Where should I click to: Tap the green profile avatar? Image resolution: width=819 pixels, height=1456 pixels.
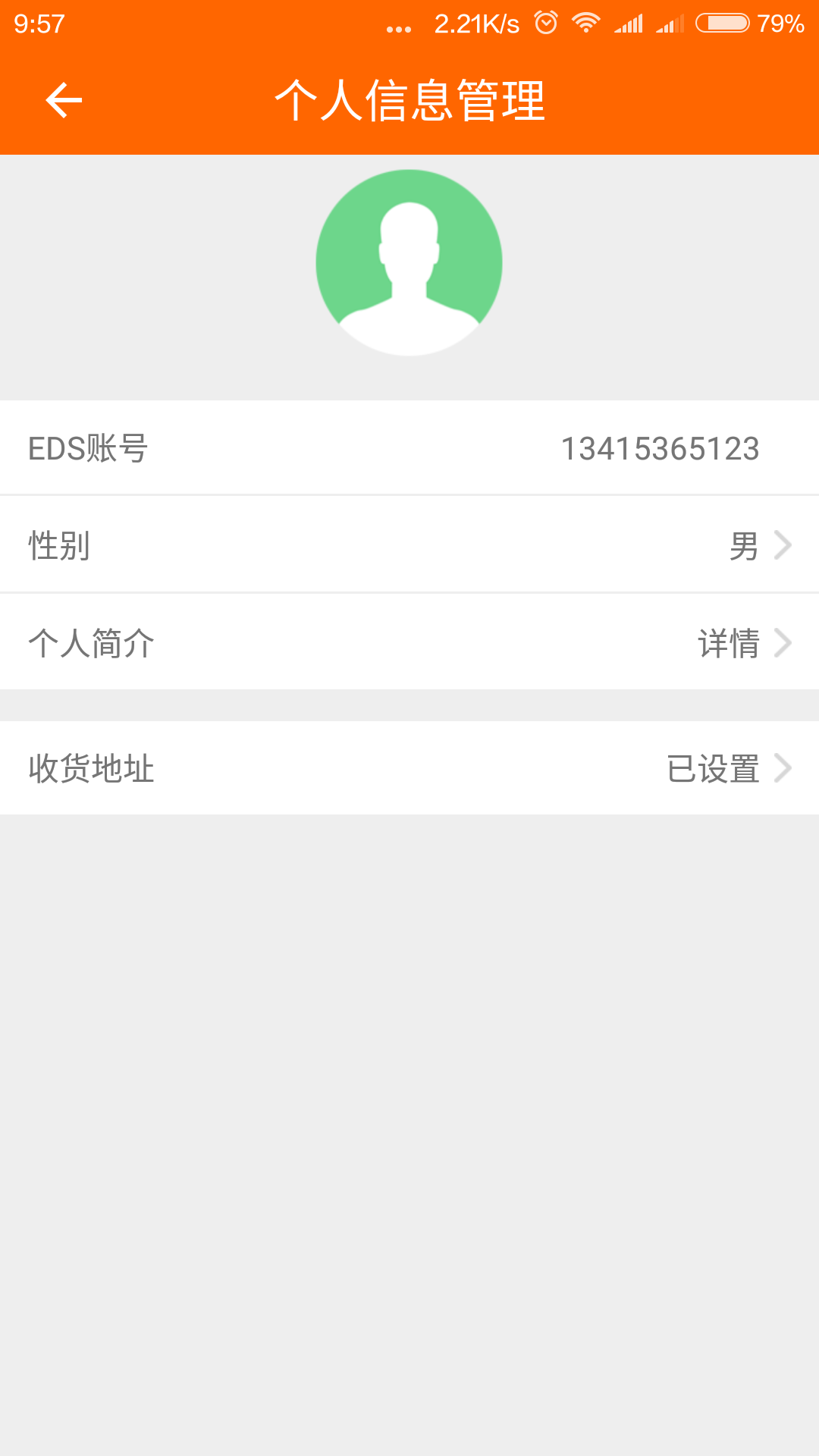pos(409,262)
